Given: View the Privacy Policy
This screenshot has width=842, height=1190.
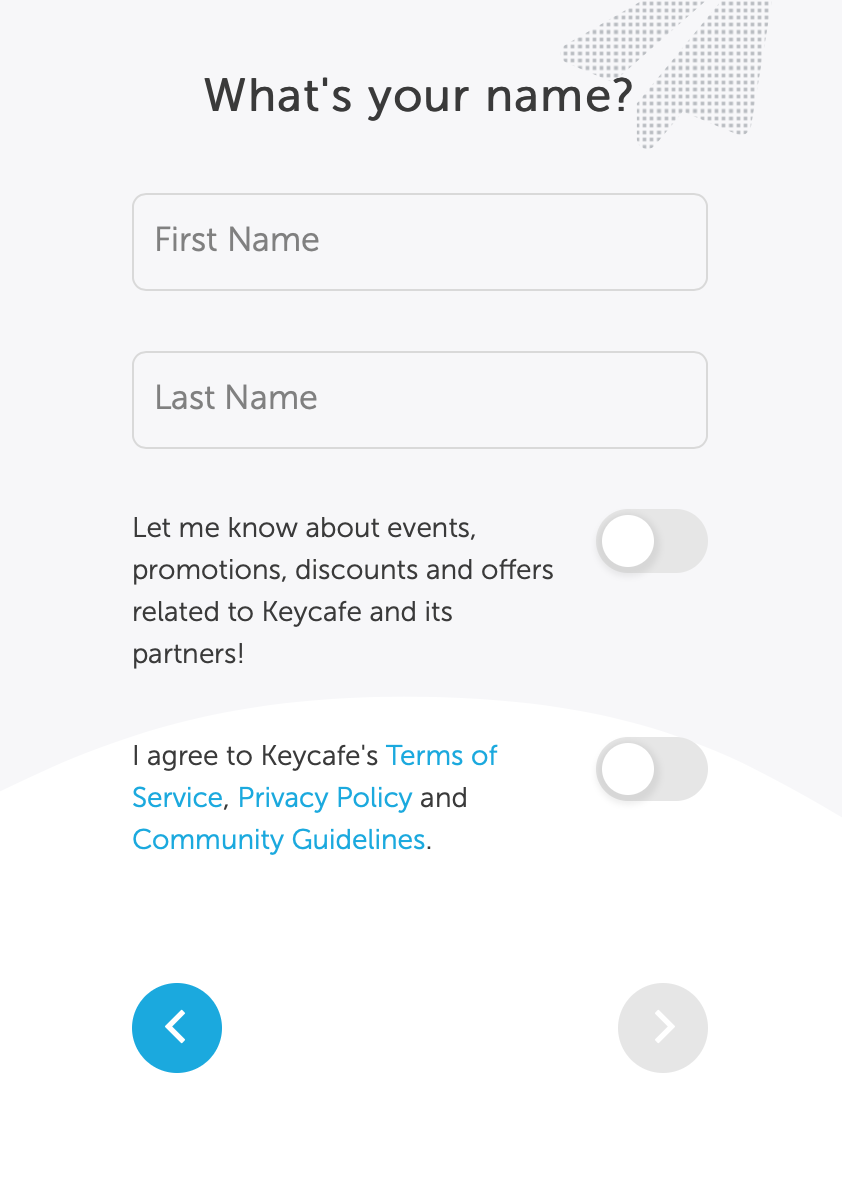Looking at the screenshot, I should pyautogui.click(x=324, y=798).
